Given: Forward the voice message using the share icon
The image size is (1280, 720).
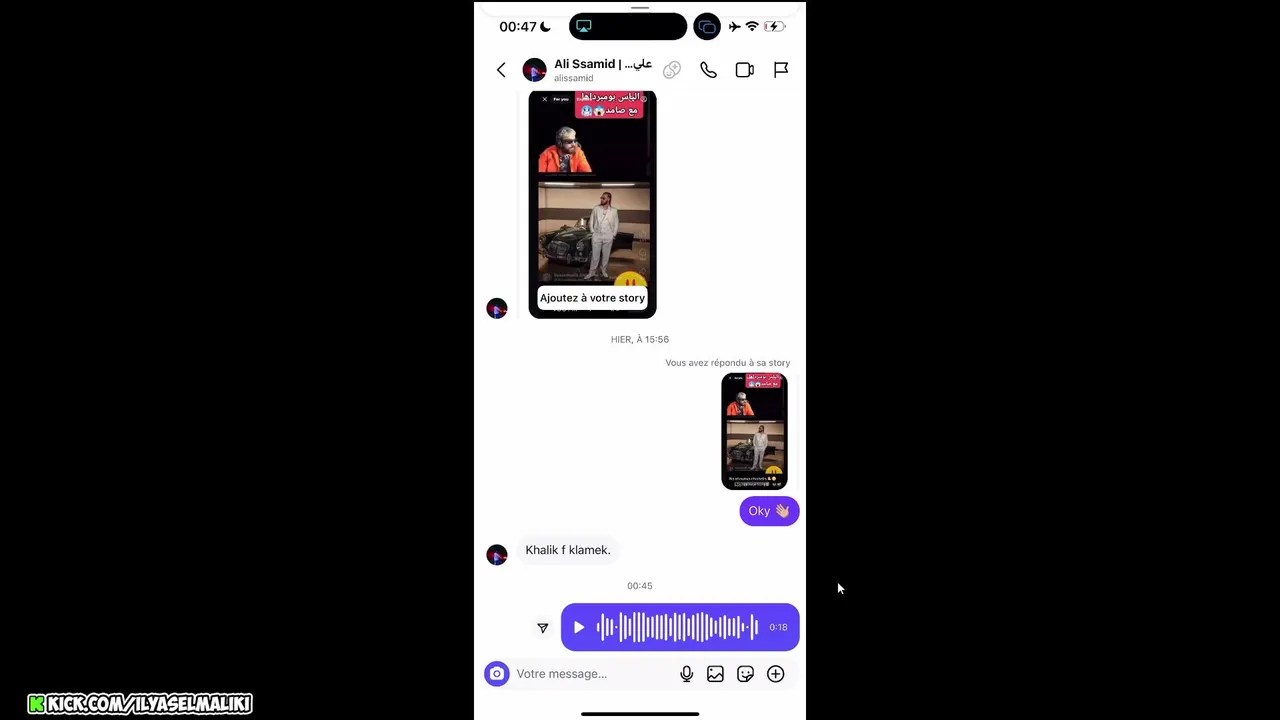Looking at the screenshot, I should pyautogui.click(x=543, y=628).
